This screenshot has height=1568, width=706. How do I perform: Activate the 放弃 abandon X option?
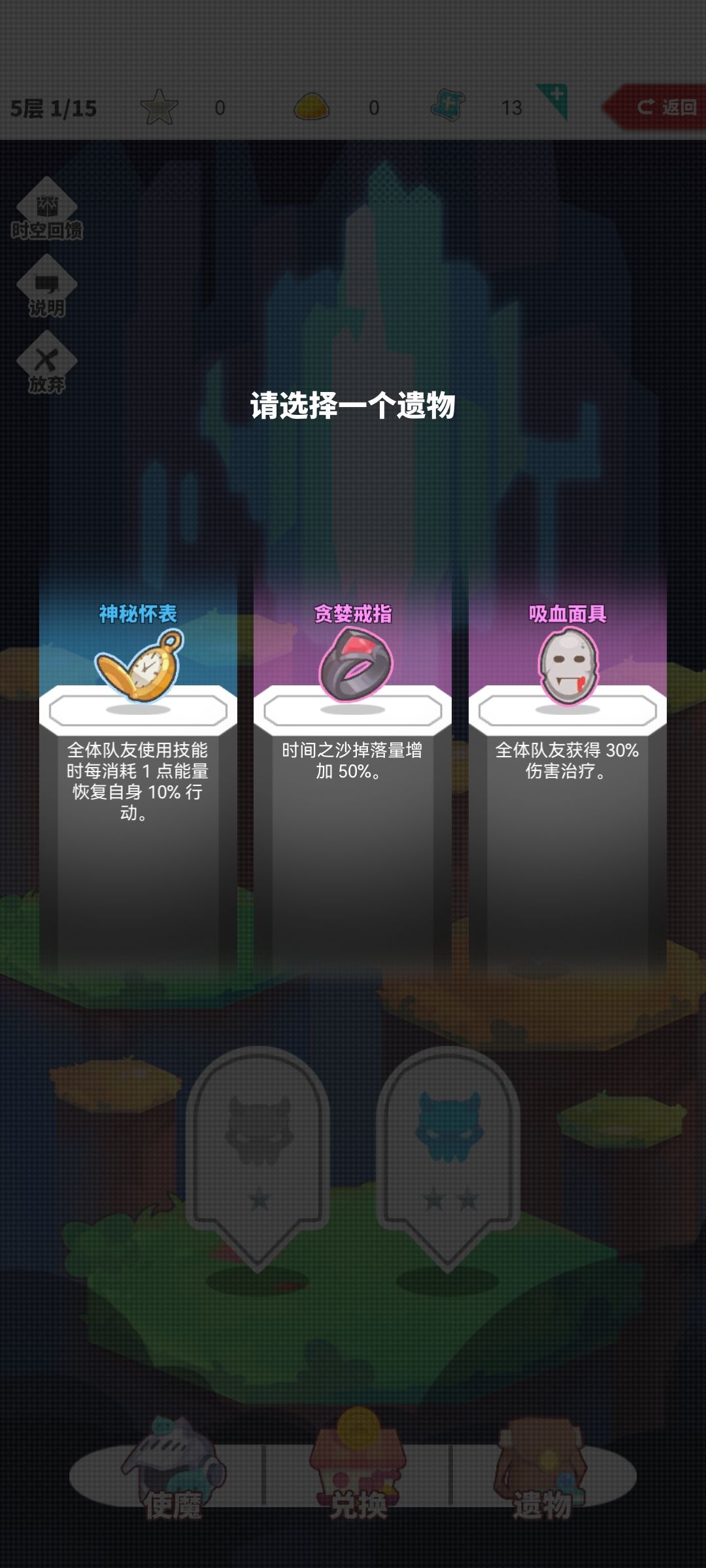tap(46, 359)
